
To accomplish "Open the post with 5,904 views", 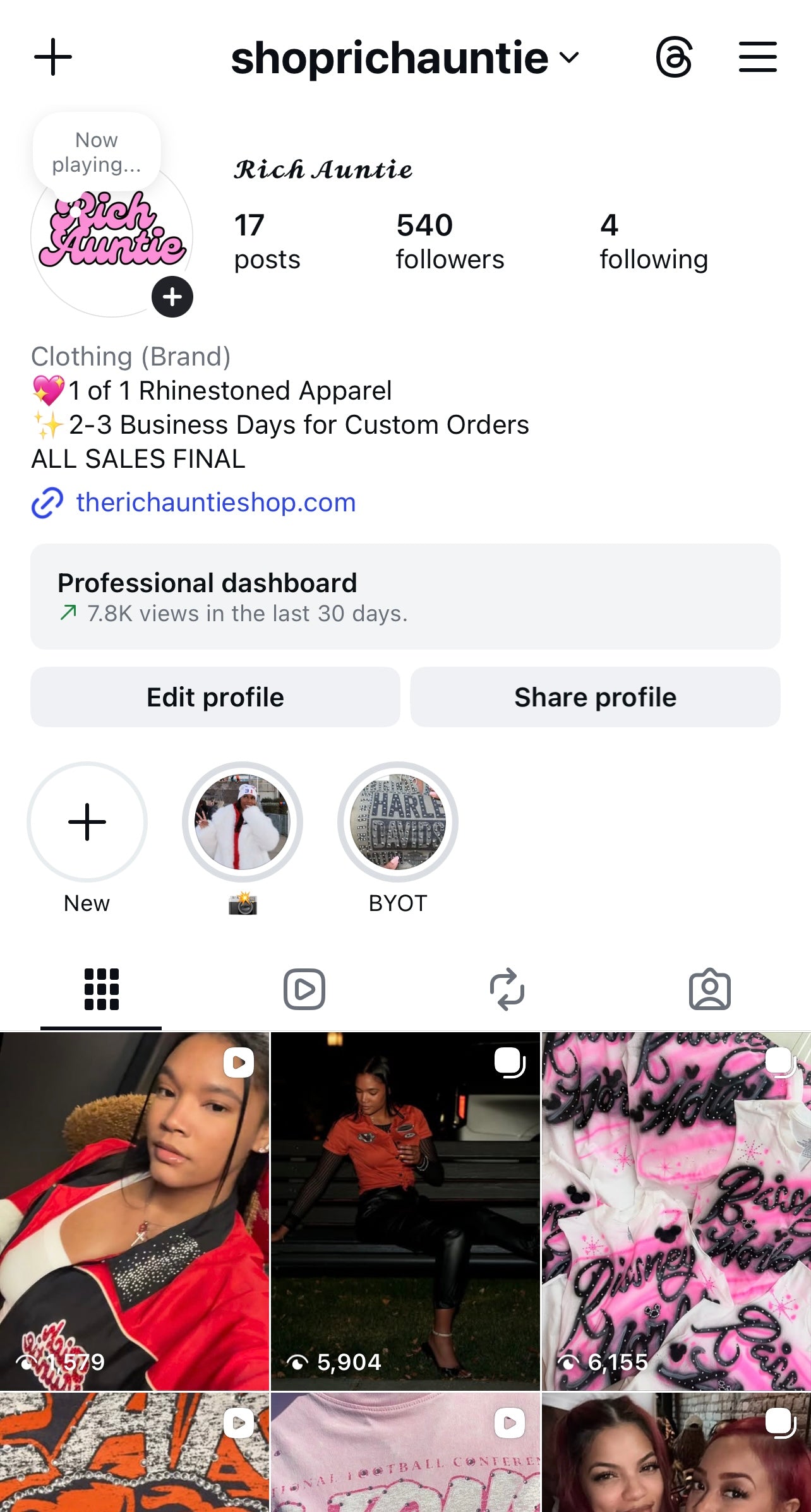I will click(x=405, y=1211).
